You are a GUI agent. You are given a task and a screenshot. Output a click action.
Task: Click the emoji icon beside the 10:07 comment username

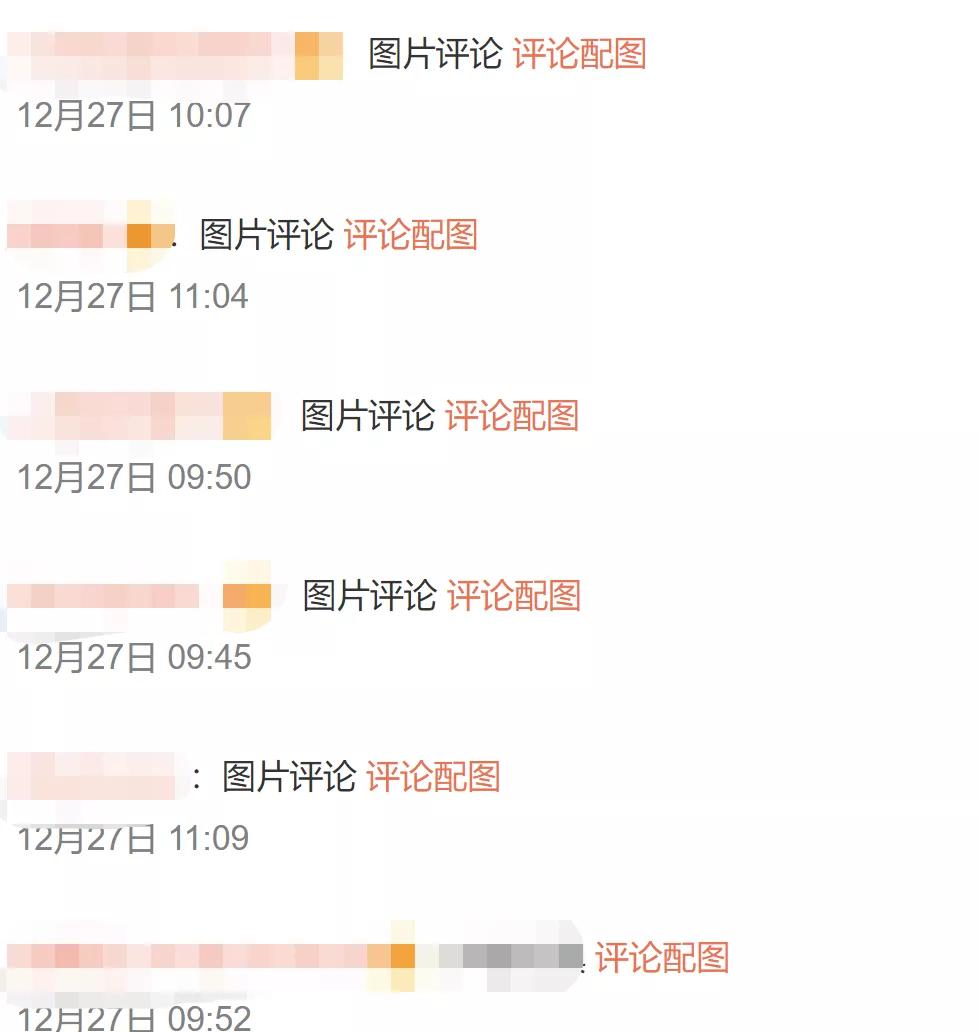(322, 57)
